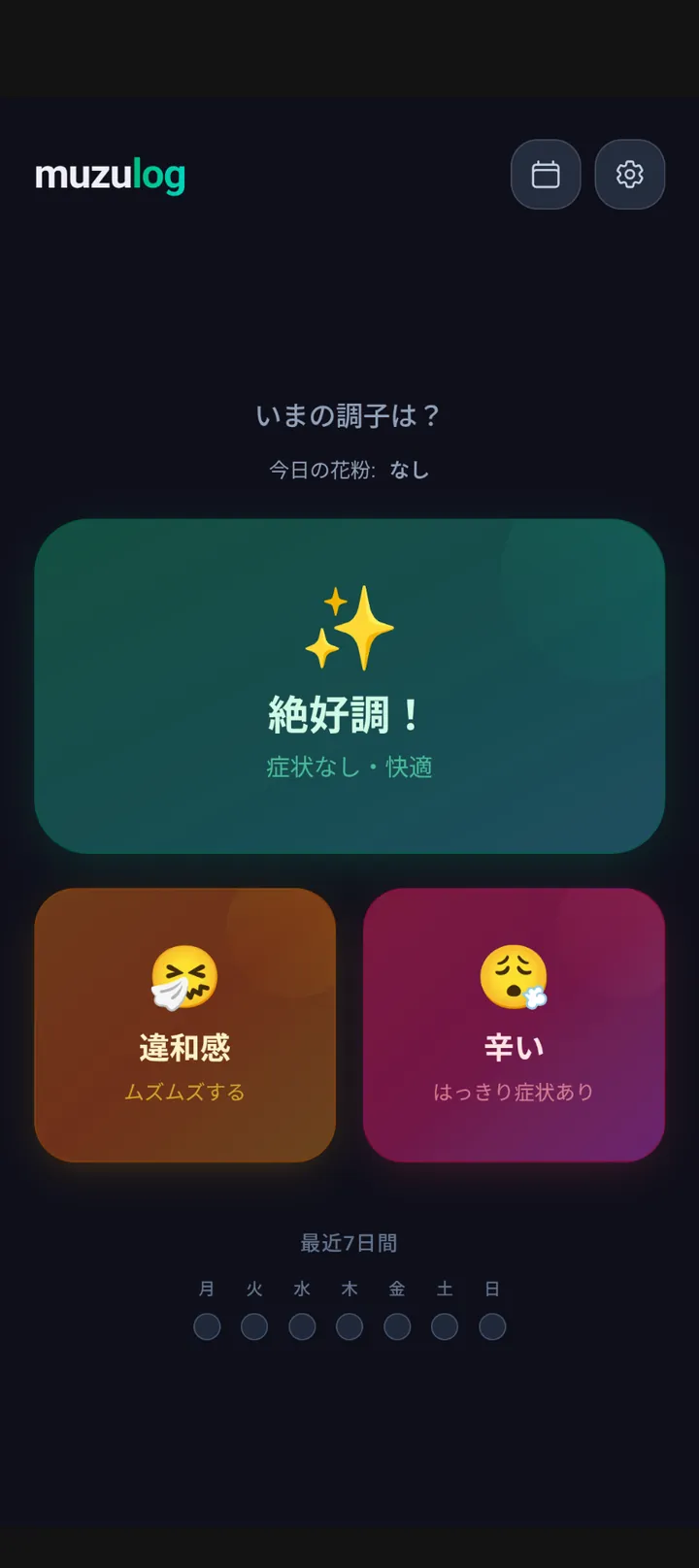Click the 今日の花粉 なし label
The image size is (699, 1568).
349,470
